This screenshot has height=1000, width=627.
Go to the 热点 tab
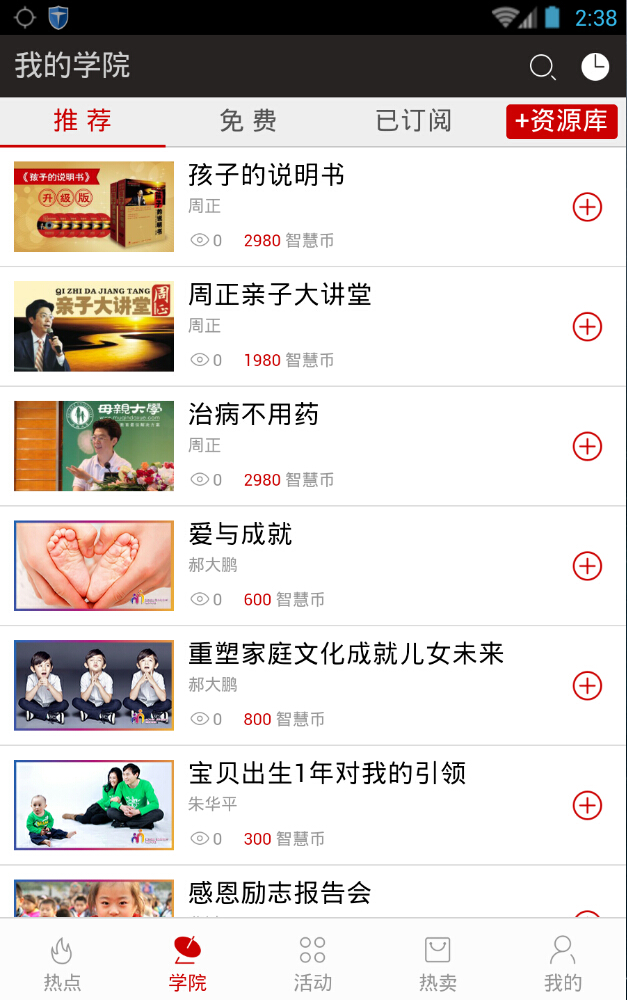click(x=62, y=962)
